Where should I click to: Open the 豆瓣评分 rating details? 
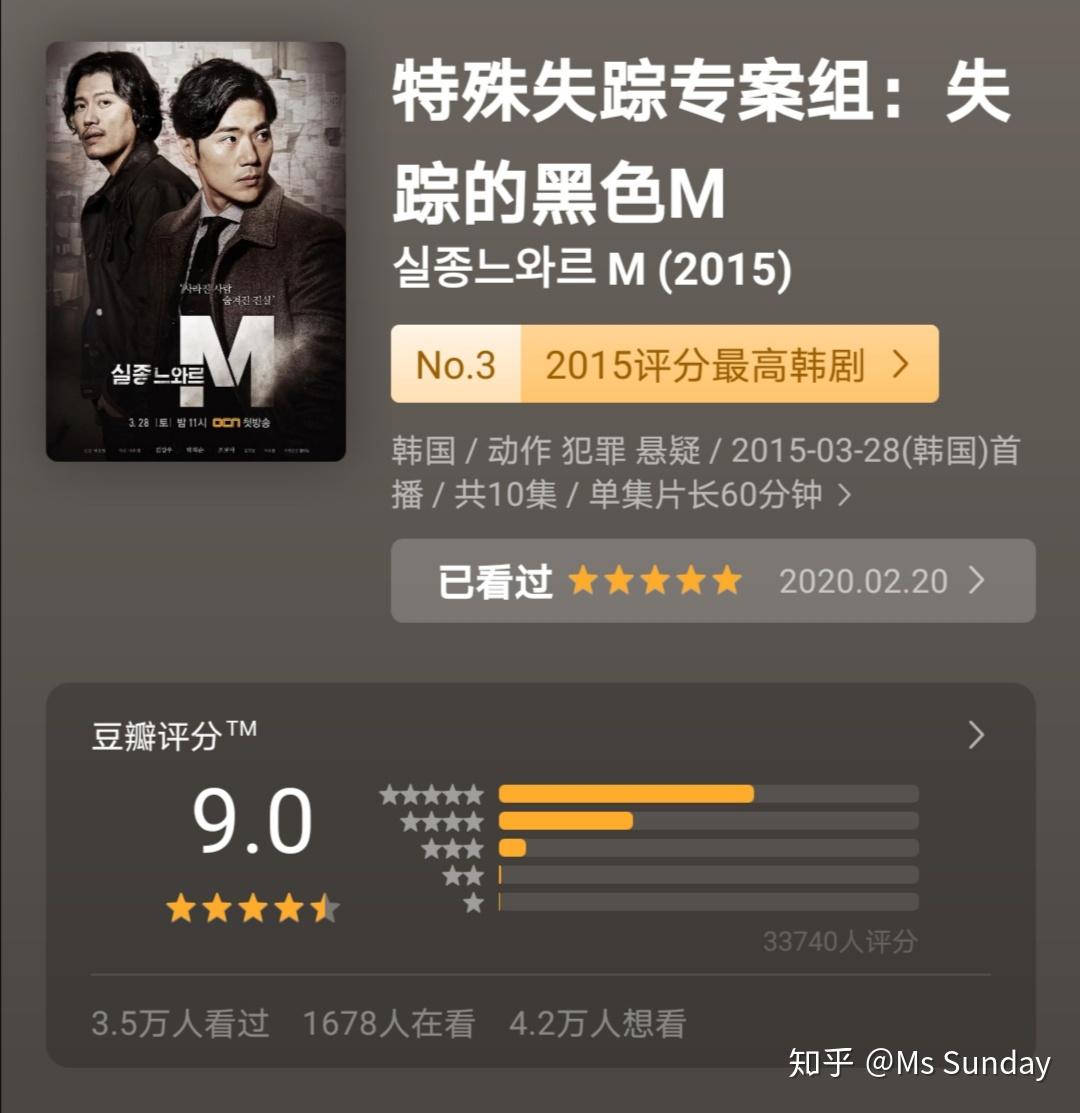[x=975, y=737]
